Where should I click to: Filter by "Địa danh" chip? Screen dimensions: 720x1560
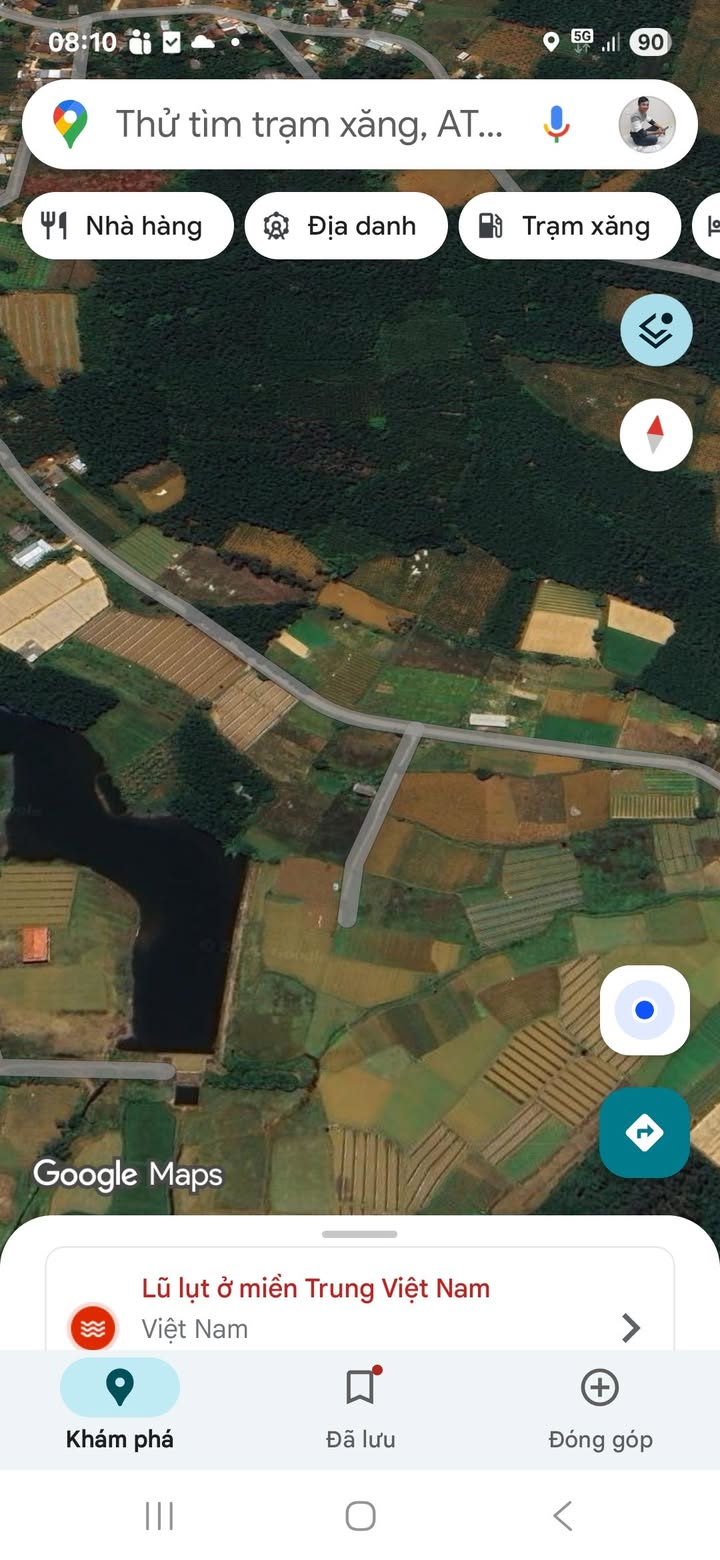[x=345, y=226]
